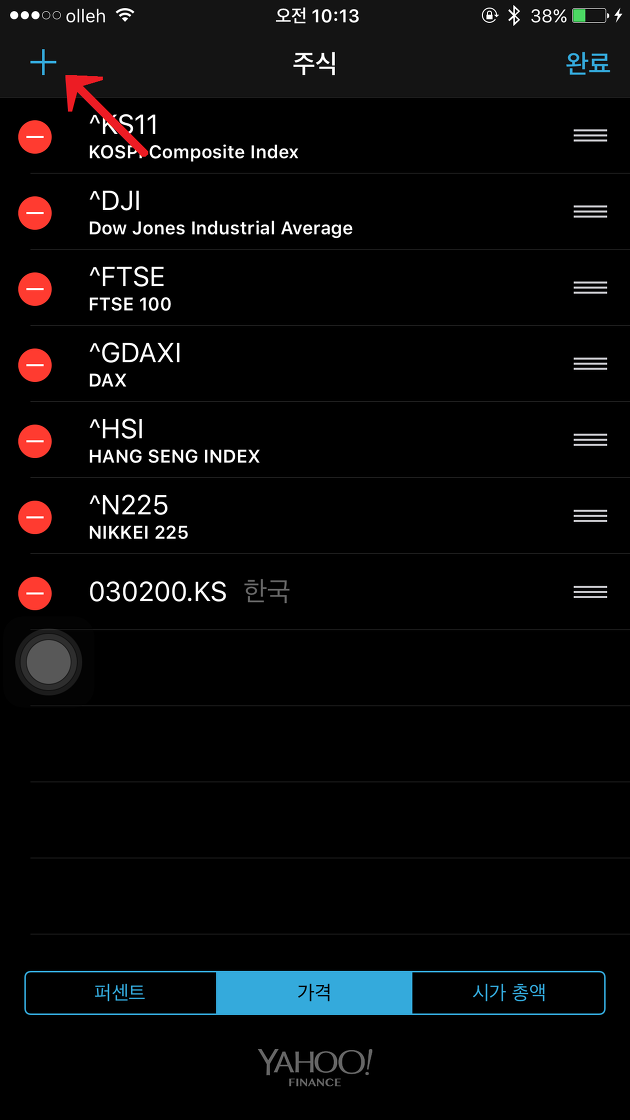Delete 030200.KS with the red minus button
The width and height of the screenshot is (630, 1120).
coord(34,593)
